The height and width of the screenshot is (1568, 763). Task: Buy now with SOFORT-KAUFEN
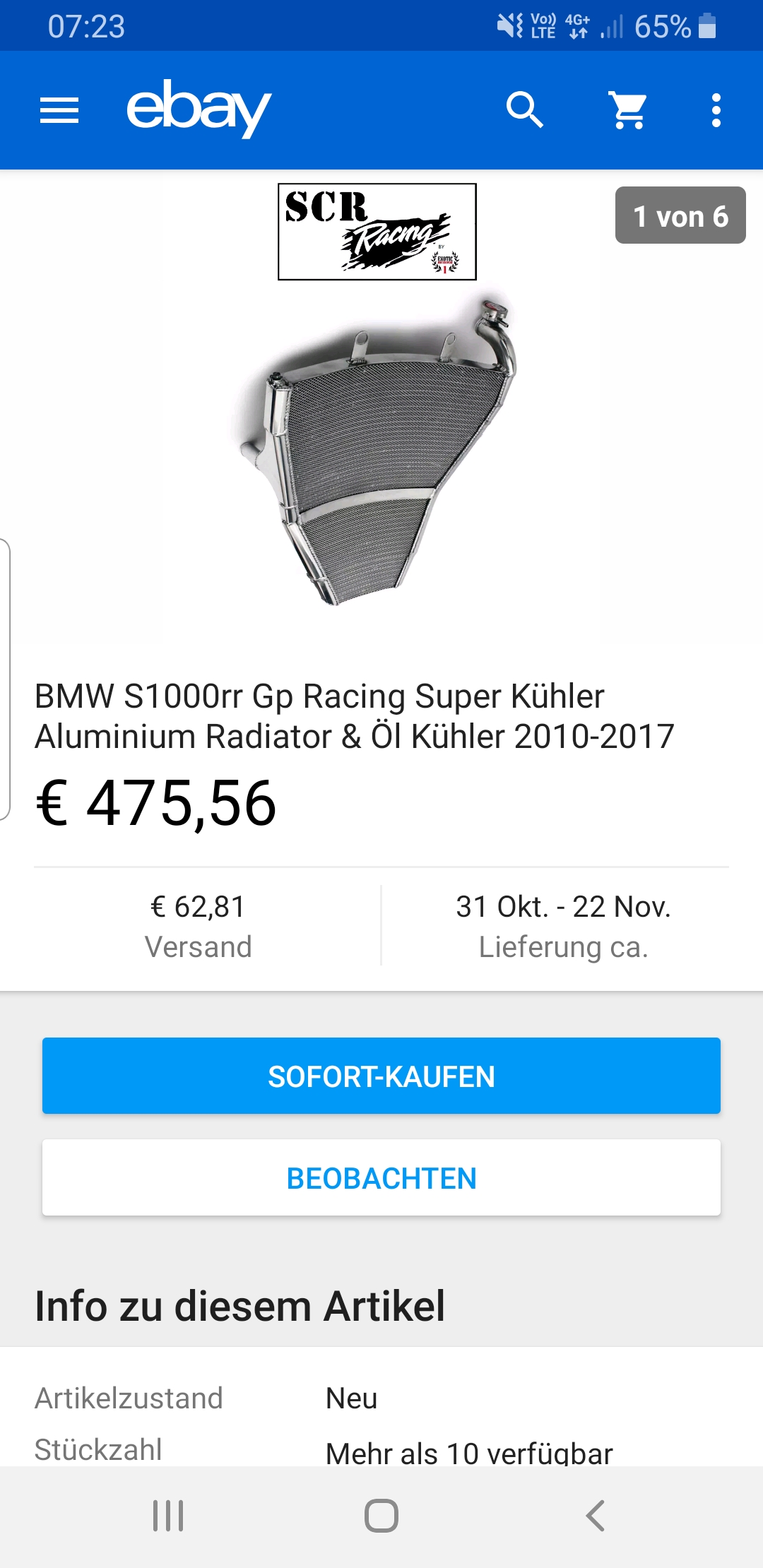click(381, 1076)
